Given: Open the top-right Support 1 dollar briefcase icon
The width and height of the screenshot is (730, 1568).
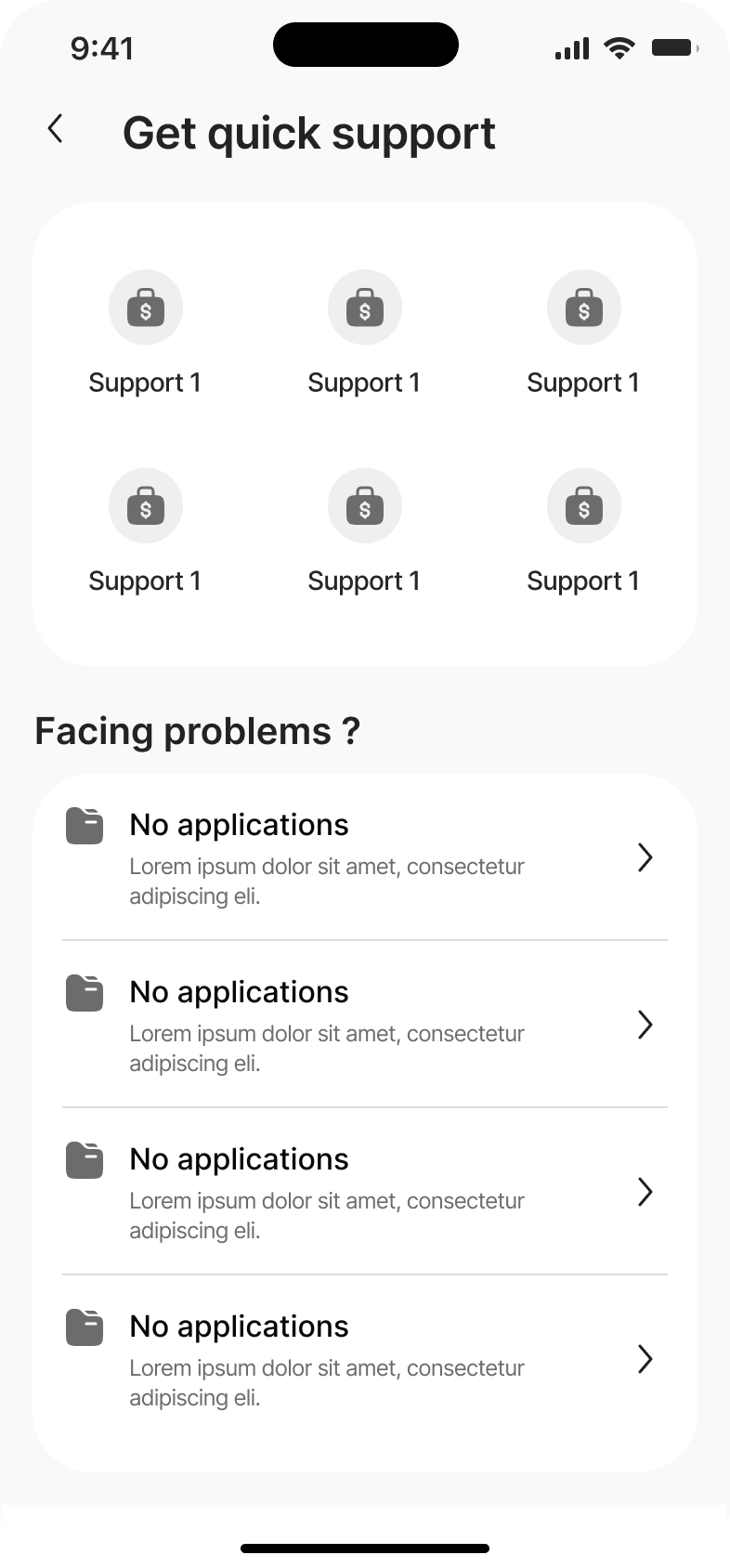Looking at the screenshot, I should (x=584, y=307).
